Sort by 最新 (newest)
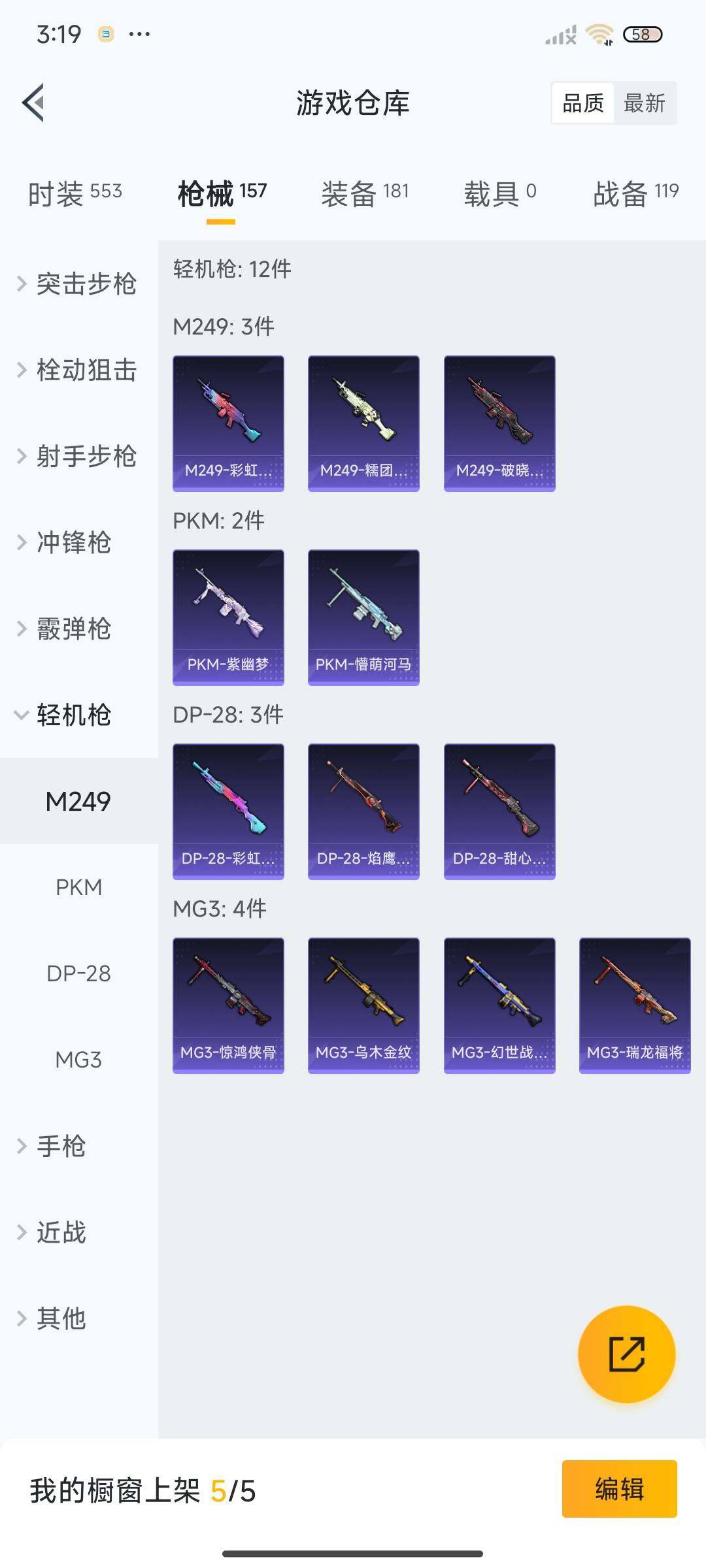This screenshot has width=706, height=1568. [644, 103]
